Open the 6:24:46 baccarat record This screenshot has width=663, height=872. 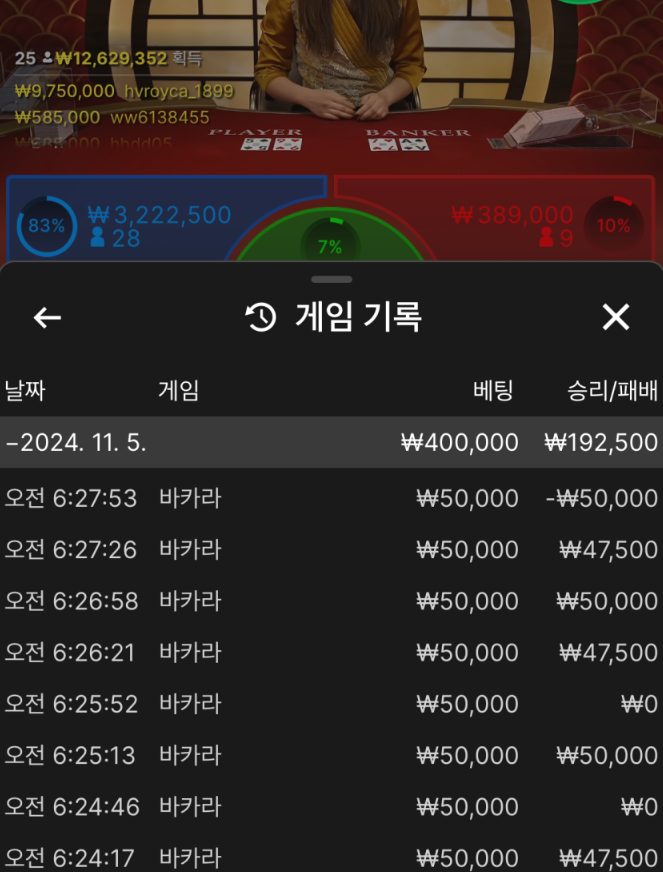(x=331, y=806)
